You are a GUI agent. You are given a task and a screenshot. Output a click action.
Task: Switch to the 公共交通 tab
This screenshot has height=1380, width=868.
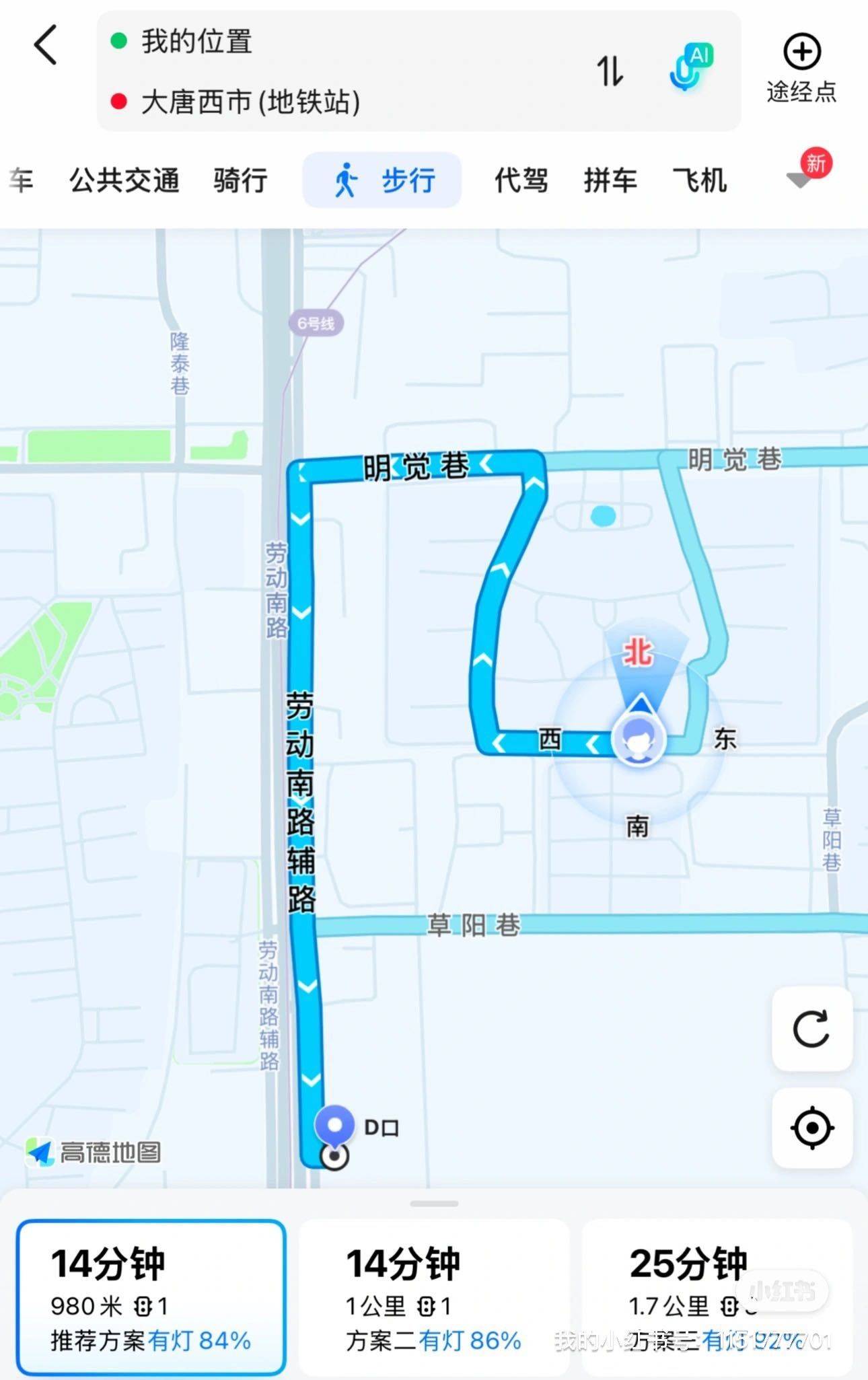124,180
